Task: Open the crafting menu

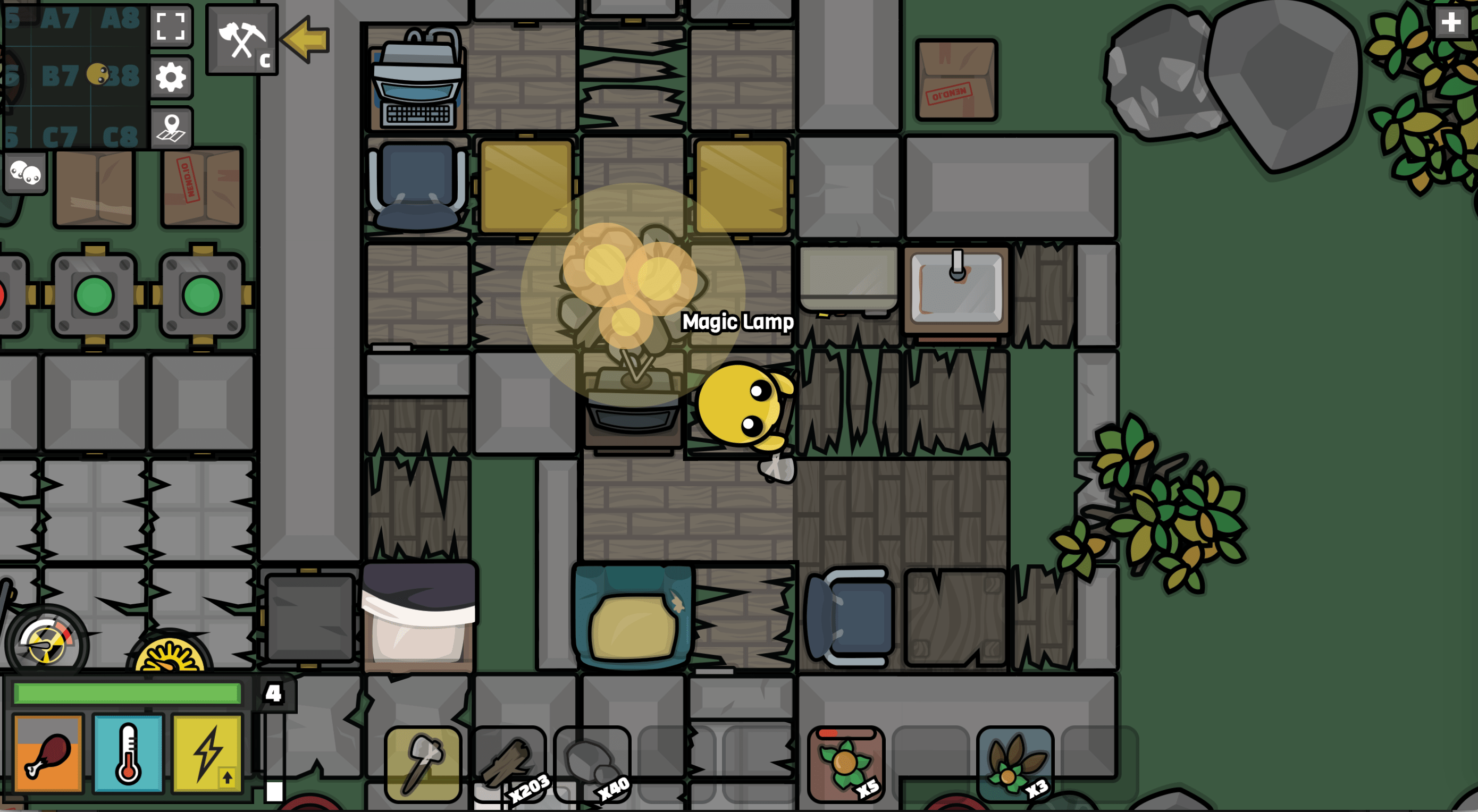Action: click(x=241, y=39)
